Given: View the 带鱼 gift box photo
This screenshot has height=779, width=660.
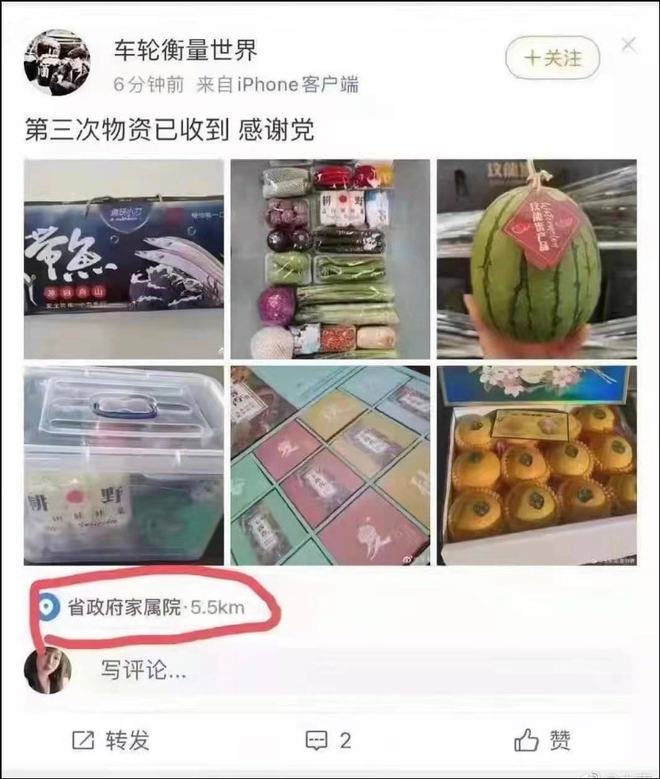Looking at the screenshot, I should tap(124, 259).
